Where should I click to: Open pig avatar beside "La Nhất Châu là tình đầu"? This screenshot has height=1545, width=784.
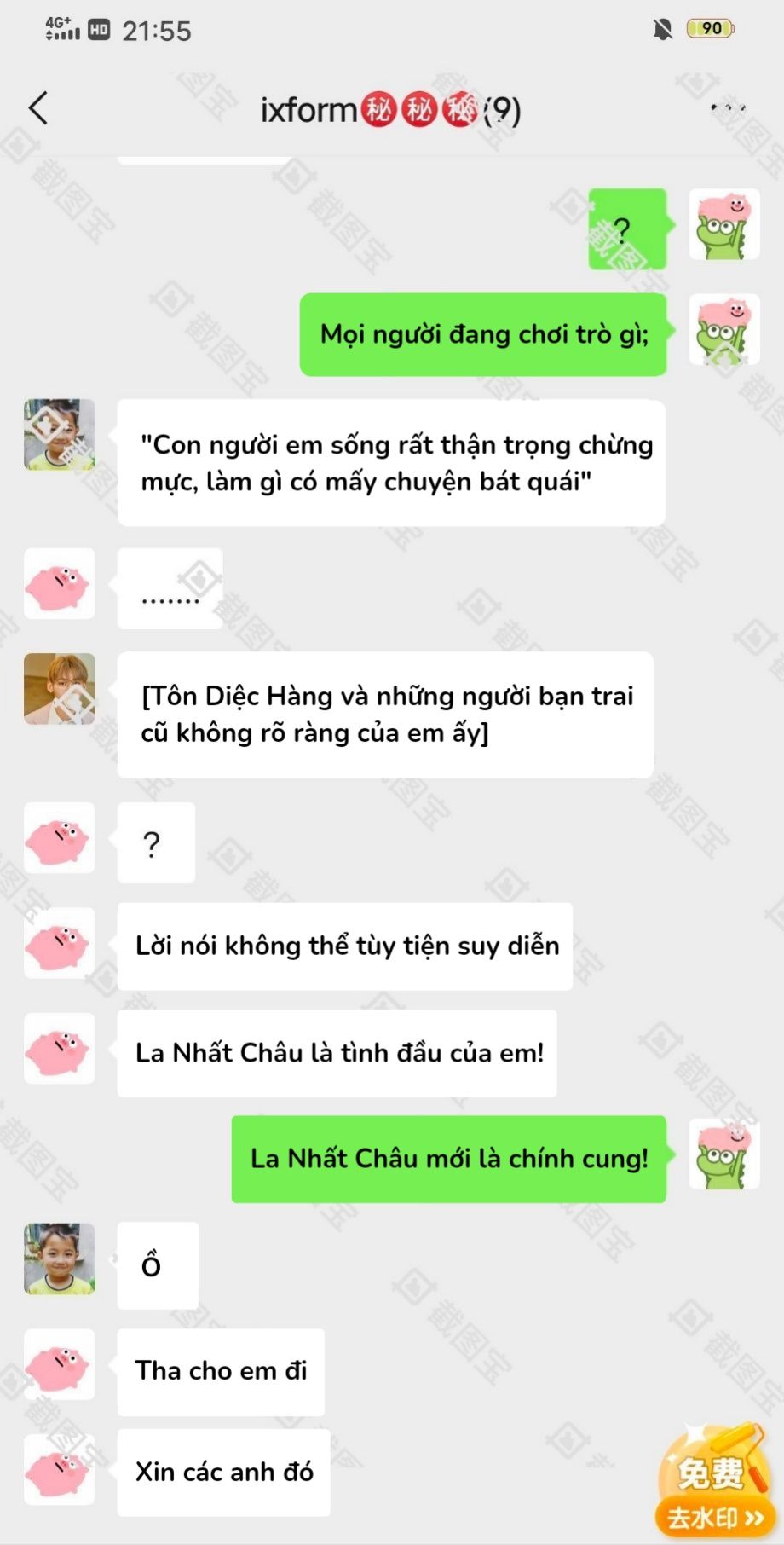pyautogui.click(x=59, y=1049)
